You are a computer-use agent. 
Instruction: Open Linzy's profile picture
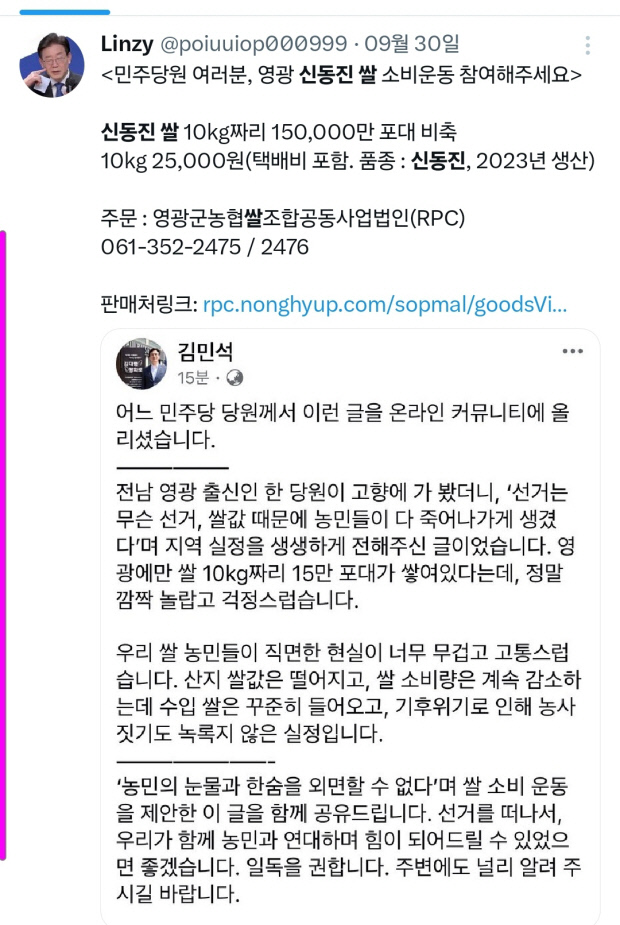point(51,64)
